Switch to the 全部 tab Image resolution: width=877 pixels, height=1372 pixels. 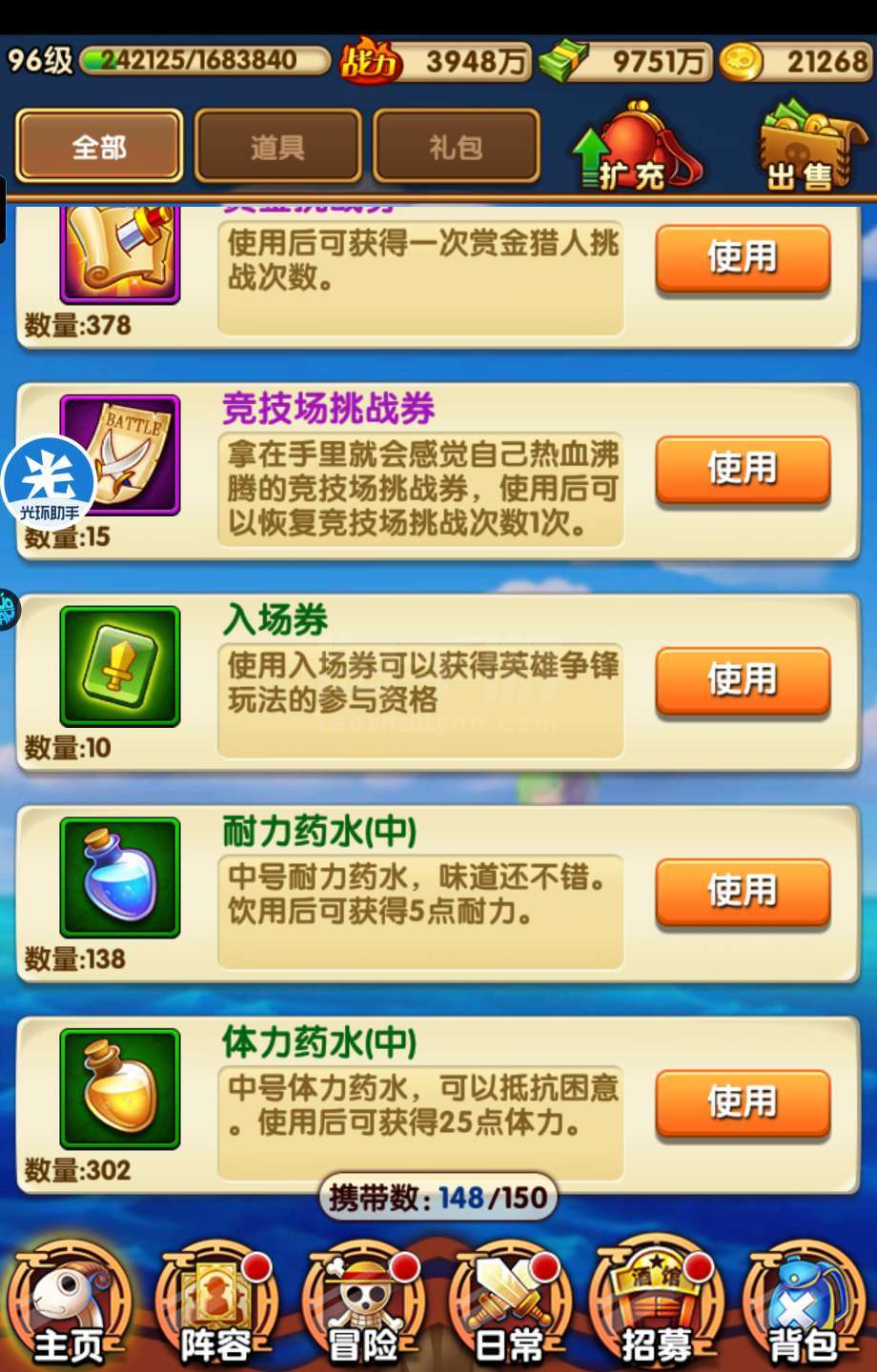[99, 146]
